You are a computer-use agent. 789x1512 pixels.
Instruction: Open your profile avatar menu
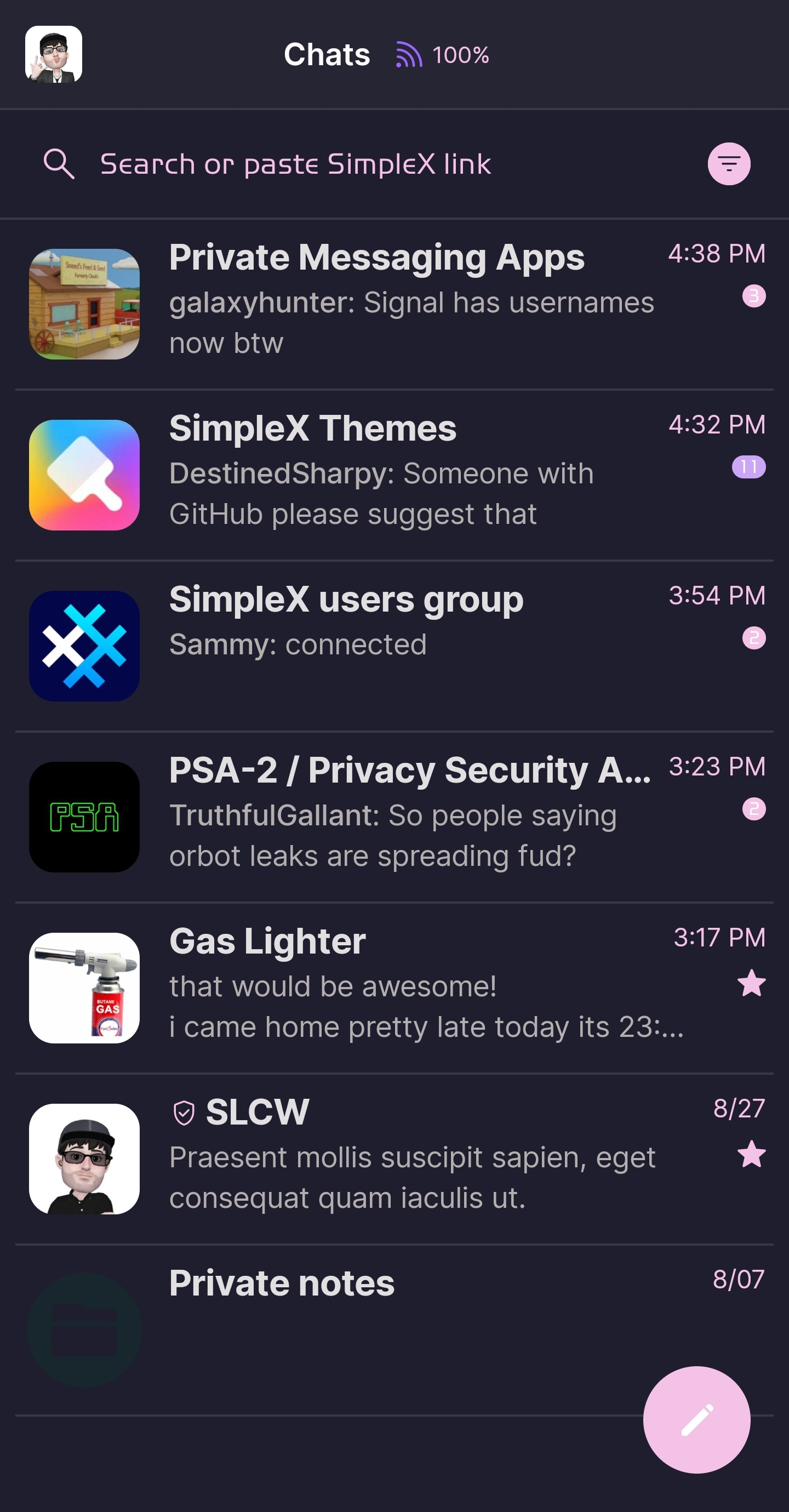click(54, 54)
